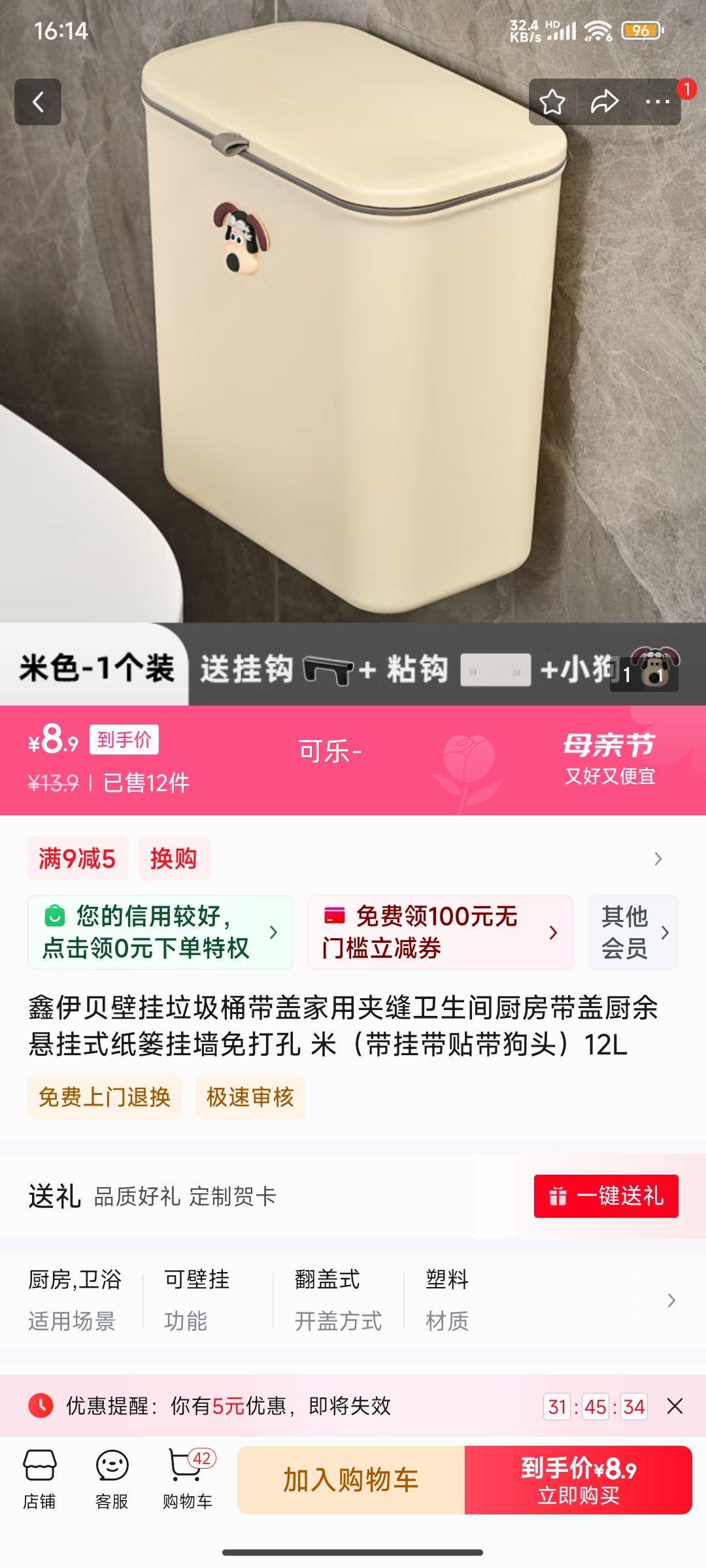Screen dimensions: 706x1568
Task: Visit the 店铺 store page
Action: 39,1480
